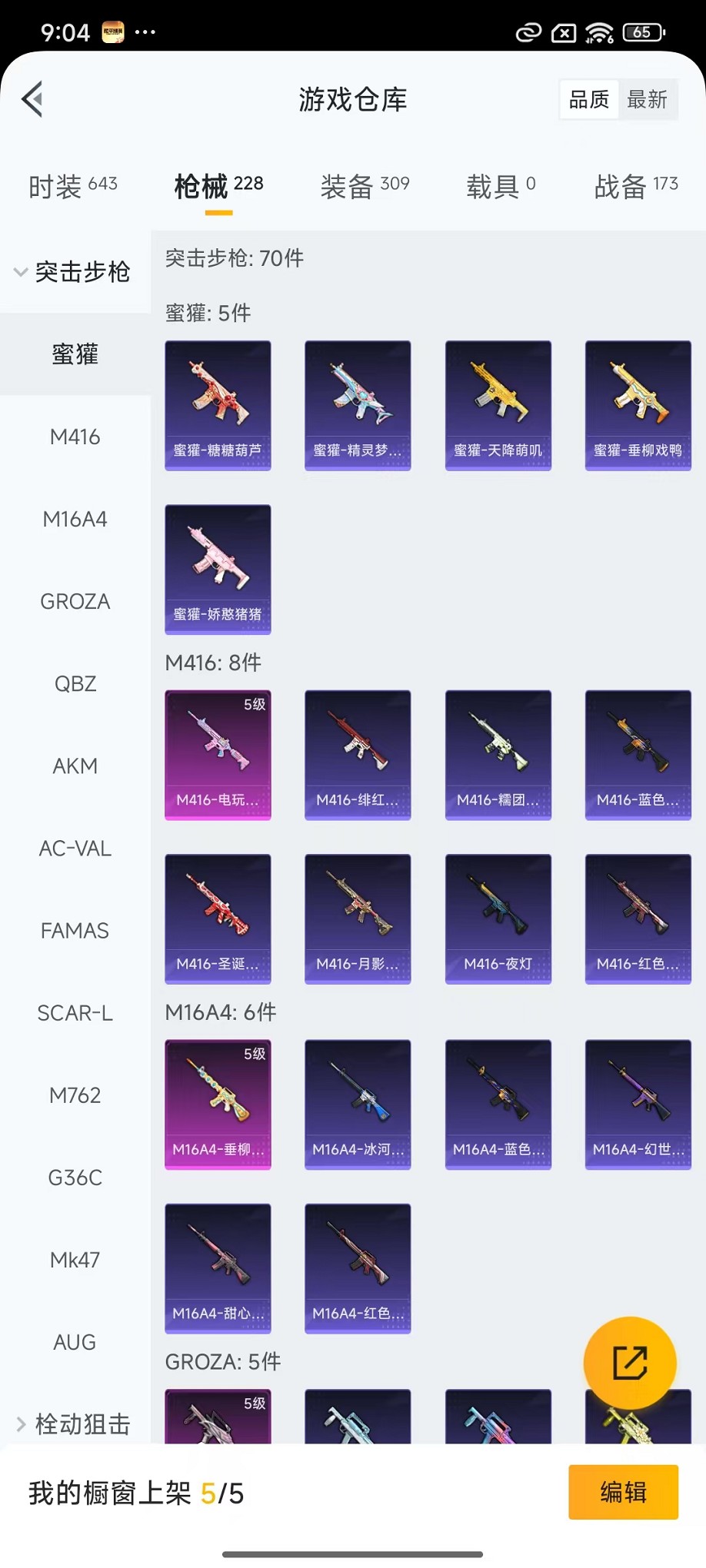Viewport: 706px width, 1568px height.
Task: Open the 载具 tab
Action: [x=501, y=186]
